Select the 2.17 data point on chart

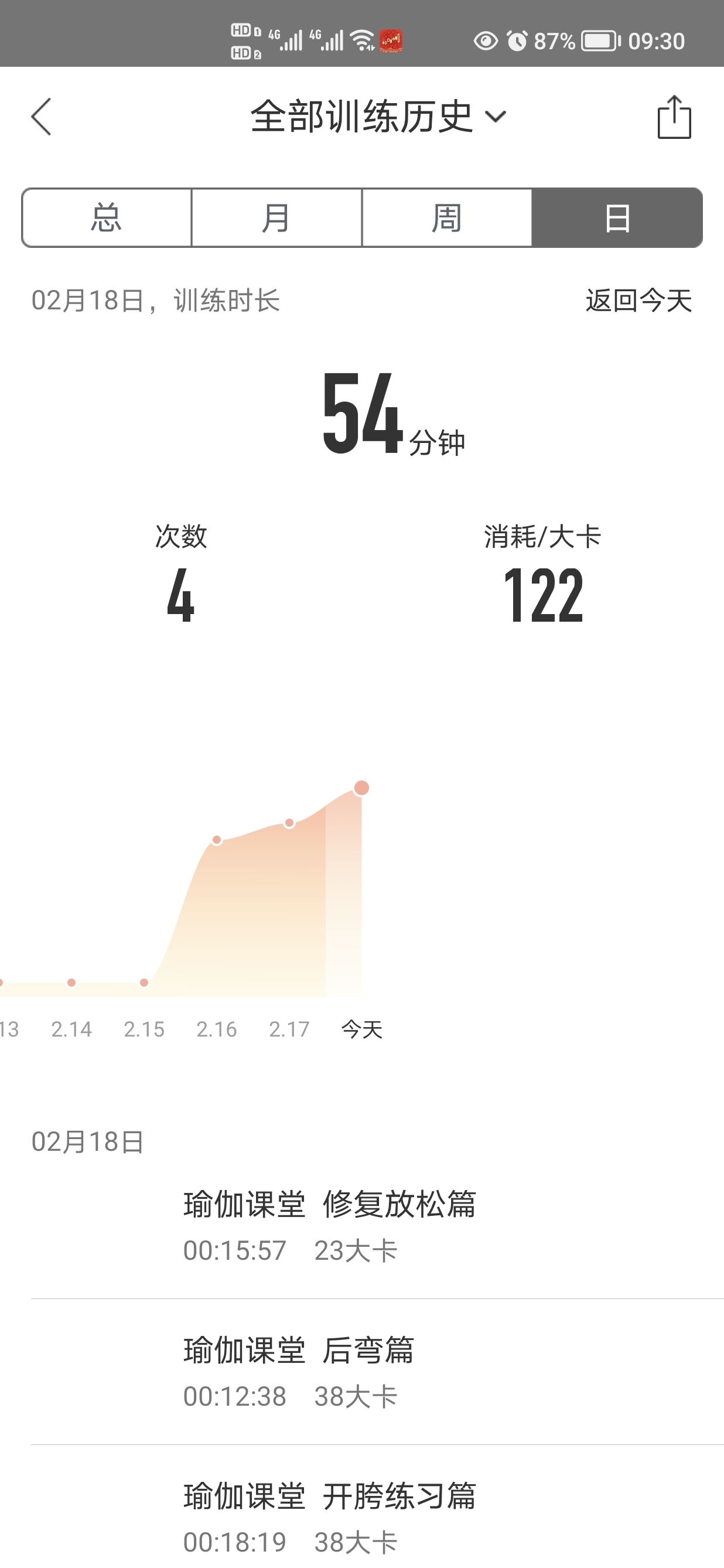[x=289, y=823]
